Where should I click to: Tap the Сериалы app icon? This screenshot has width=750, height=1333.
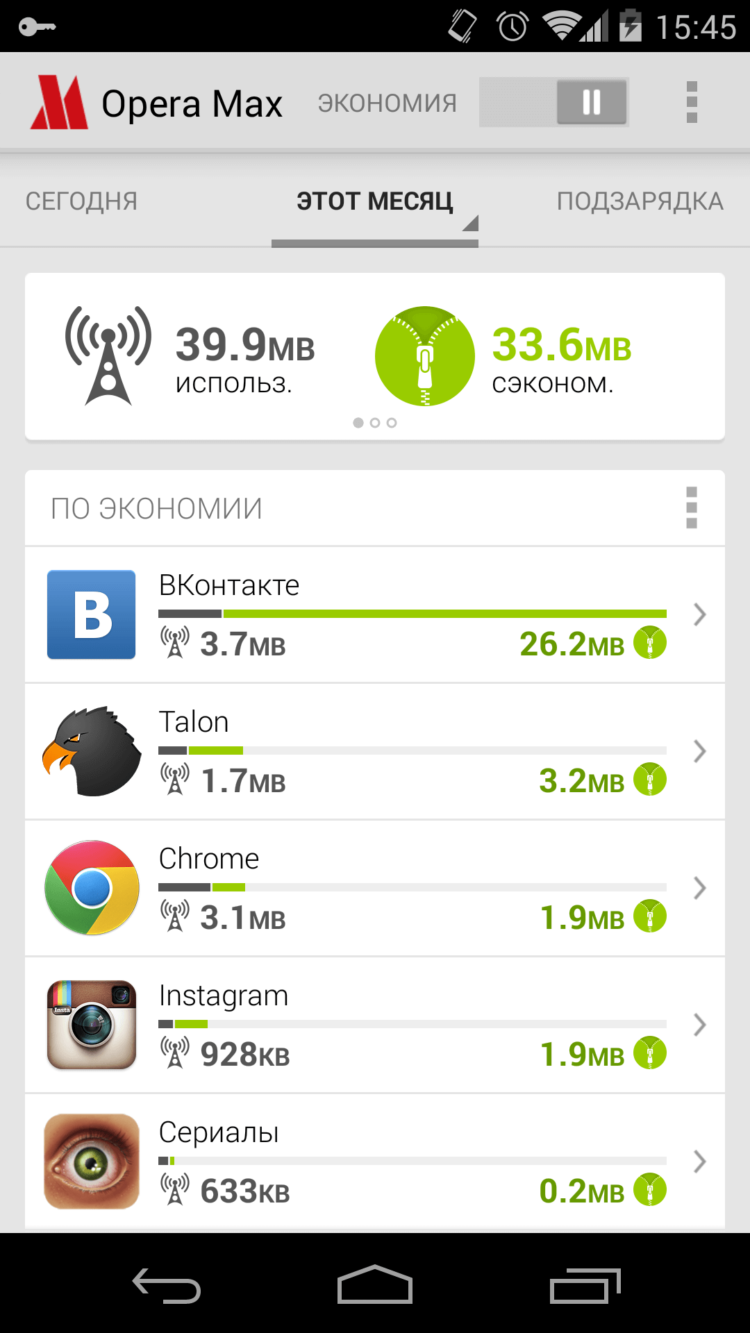91,1160
